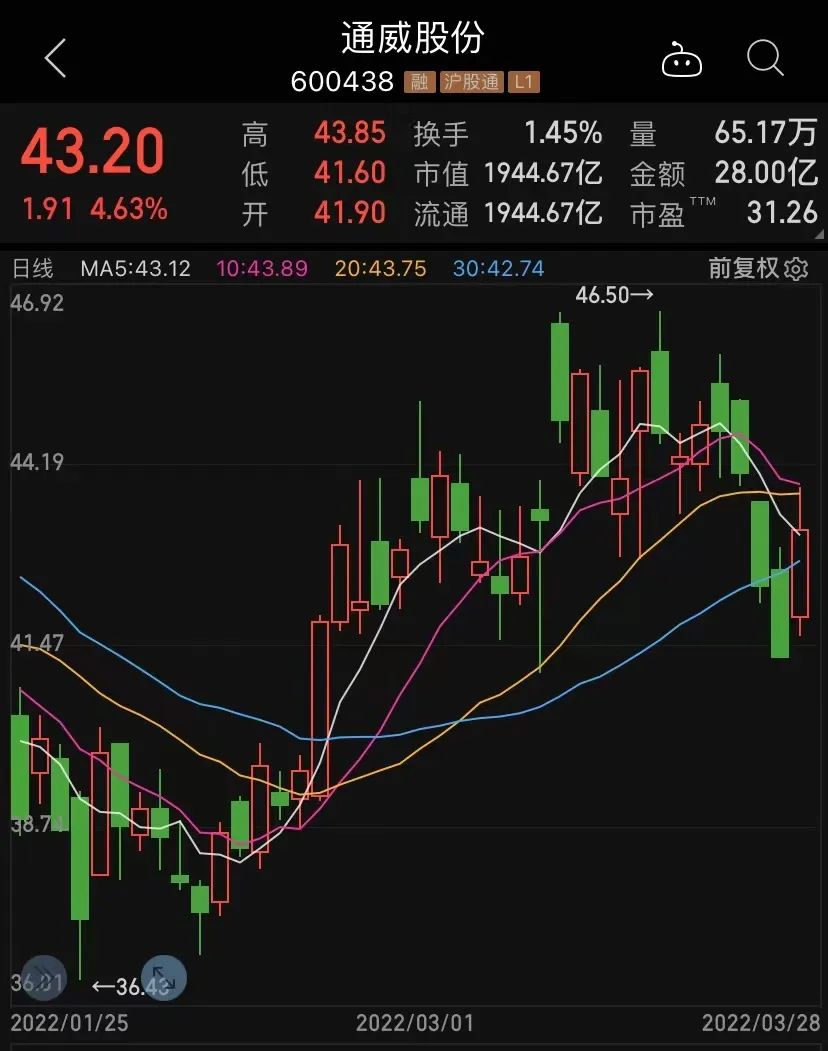Open the robot assistant icon
This screenshot has width=828, height=1051.
(x=682, y=60)
